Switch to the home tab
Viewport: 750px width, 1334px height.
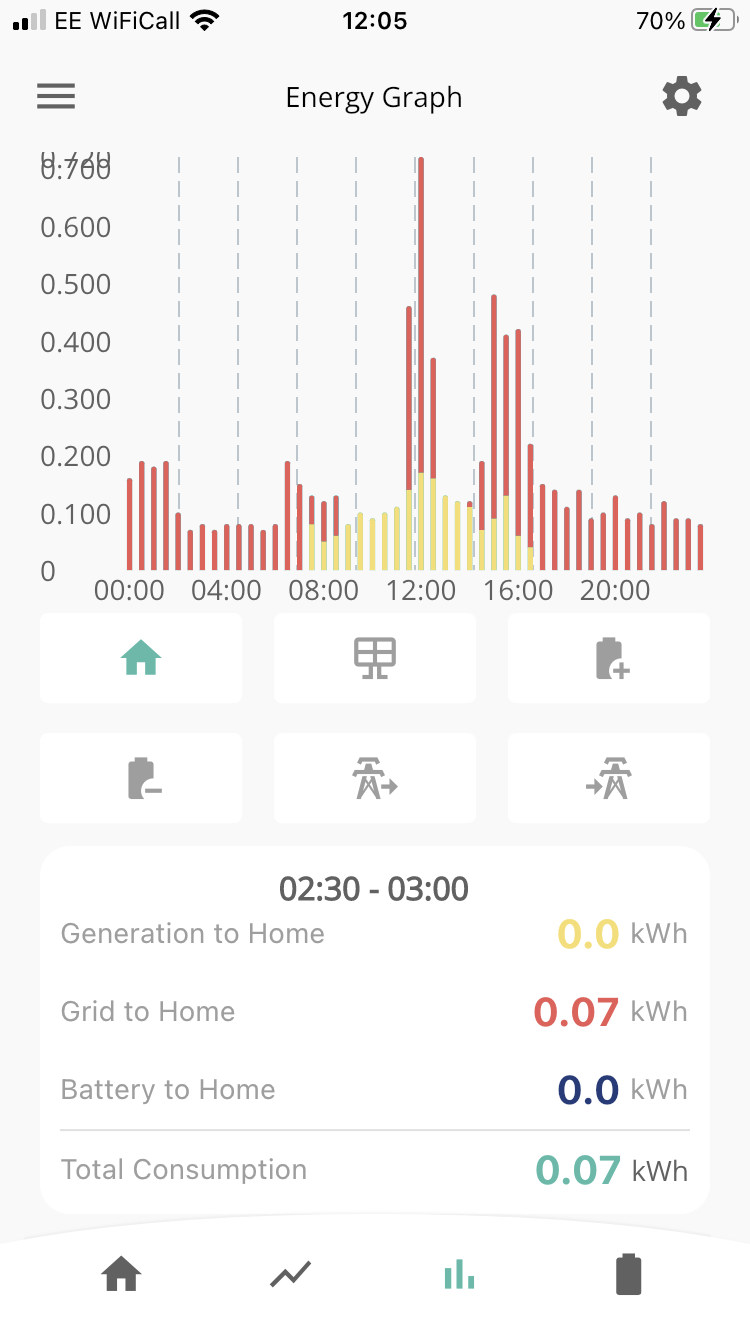click(122, 1275)
